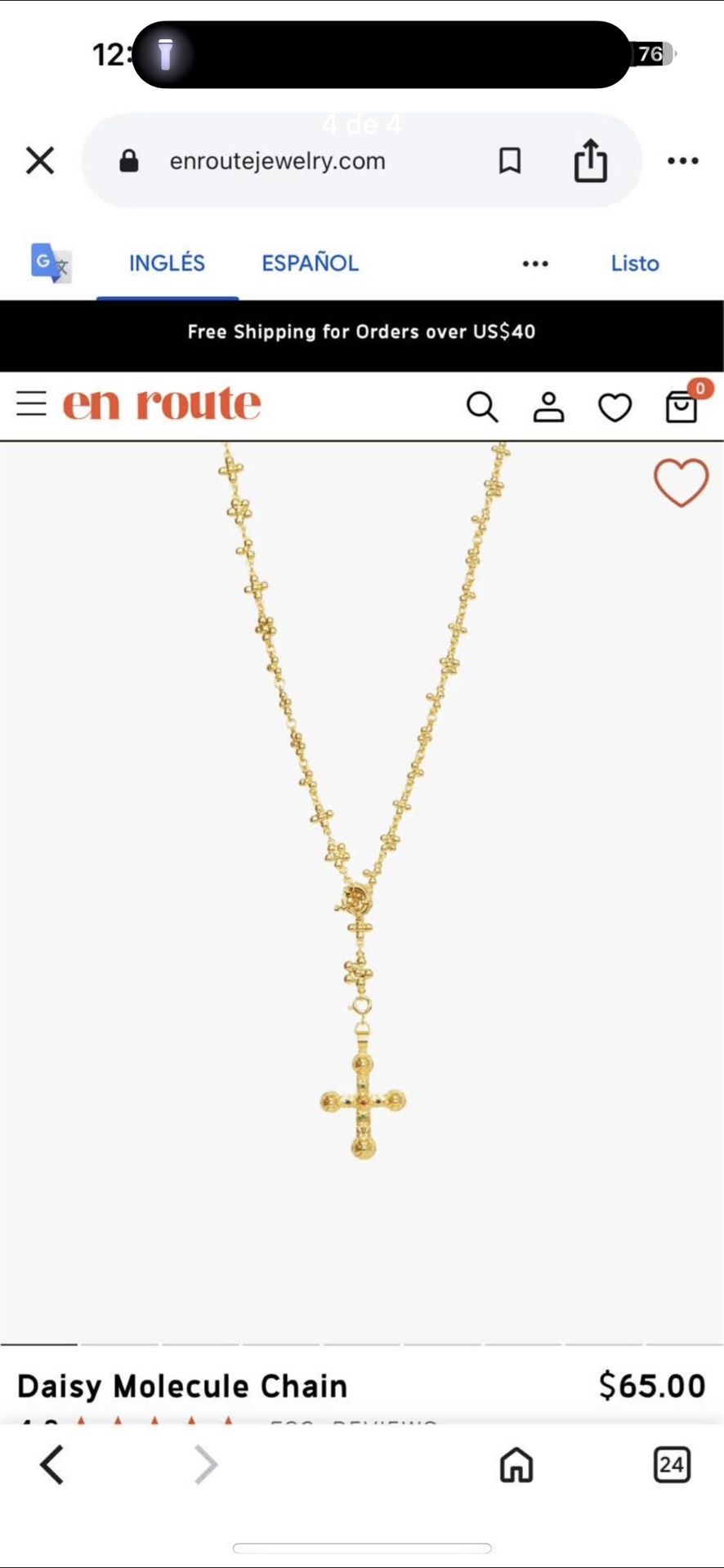724x1568 pixels.
Task: Open the account profile icon
Action: [548, 407]
